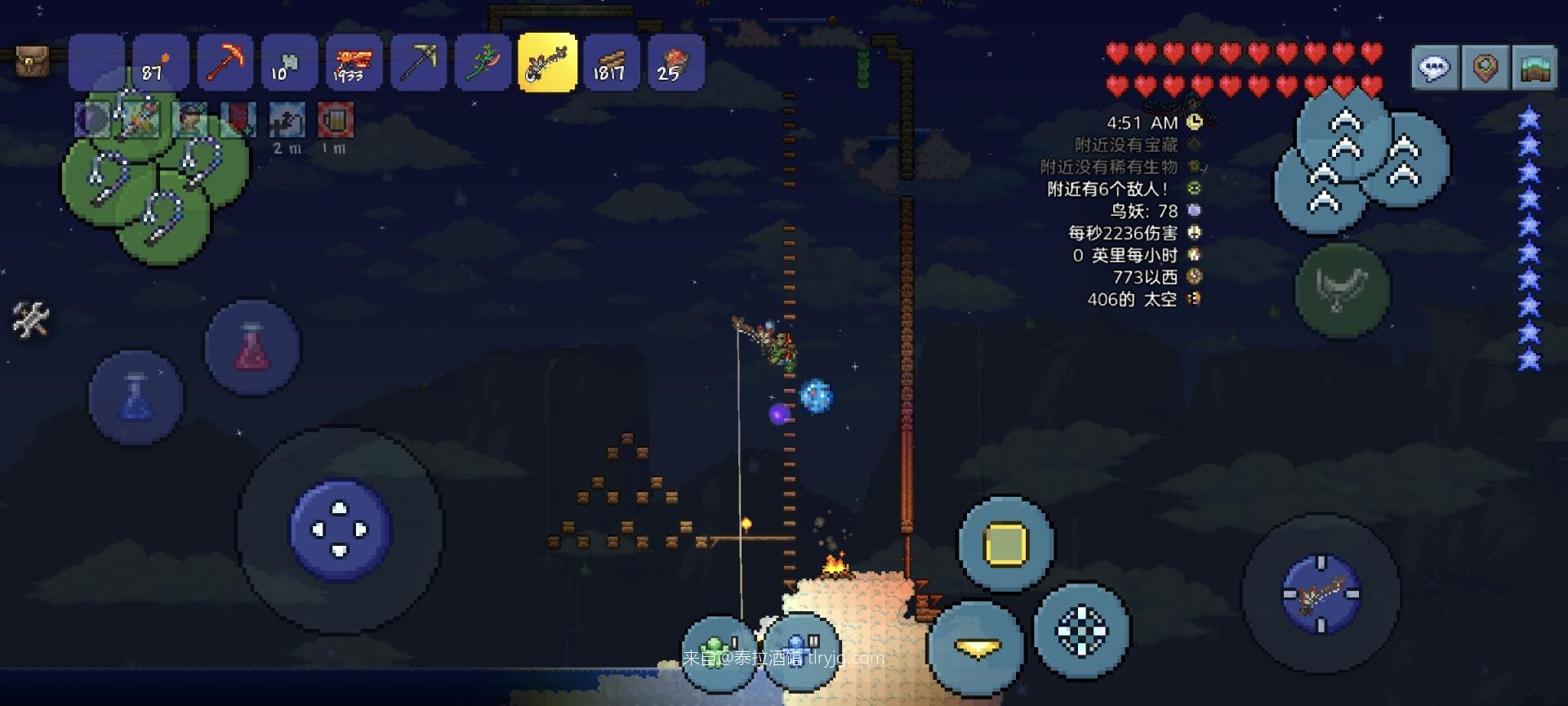Screen dimensions: 1568x706
Task: Use the red healing potion button
Action: point(252,347)
